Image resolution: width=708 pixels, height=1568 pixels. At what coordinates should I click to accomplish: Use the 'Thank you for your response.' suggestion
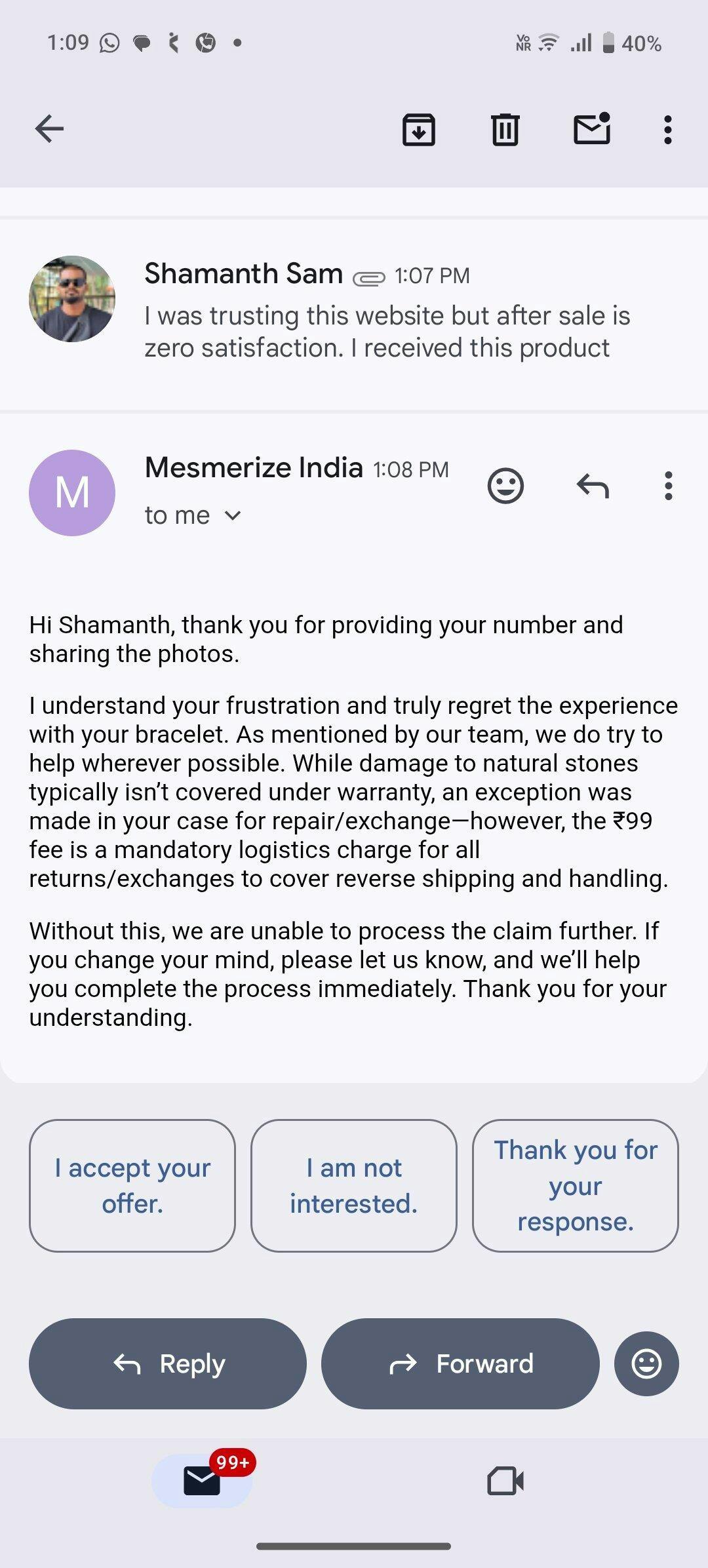coord(575,1185)
